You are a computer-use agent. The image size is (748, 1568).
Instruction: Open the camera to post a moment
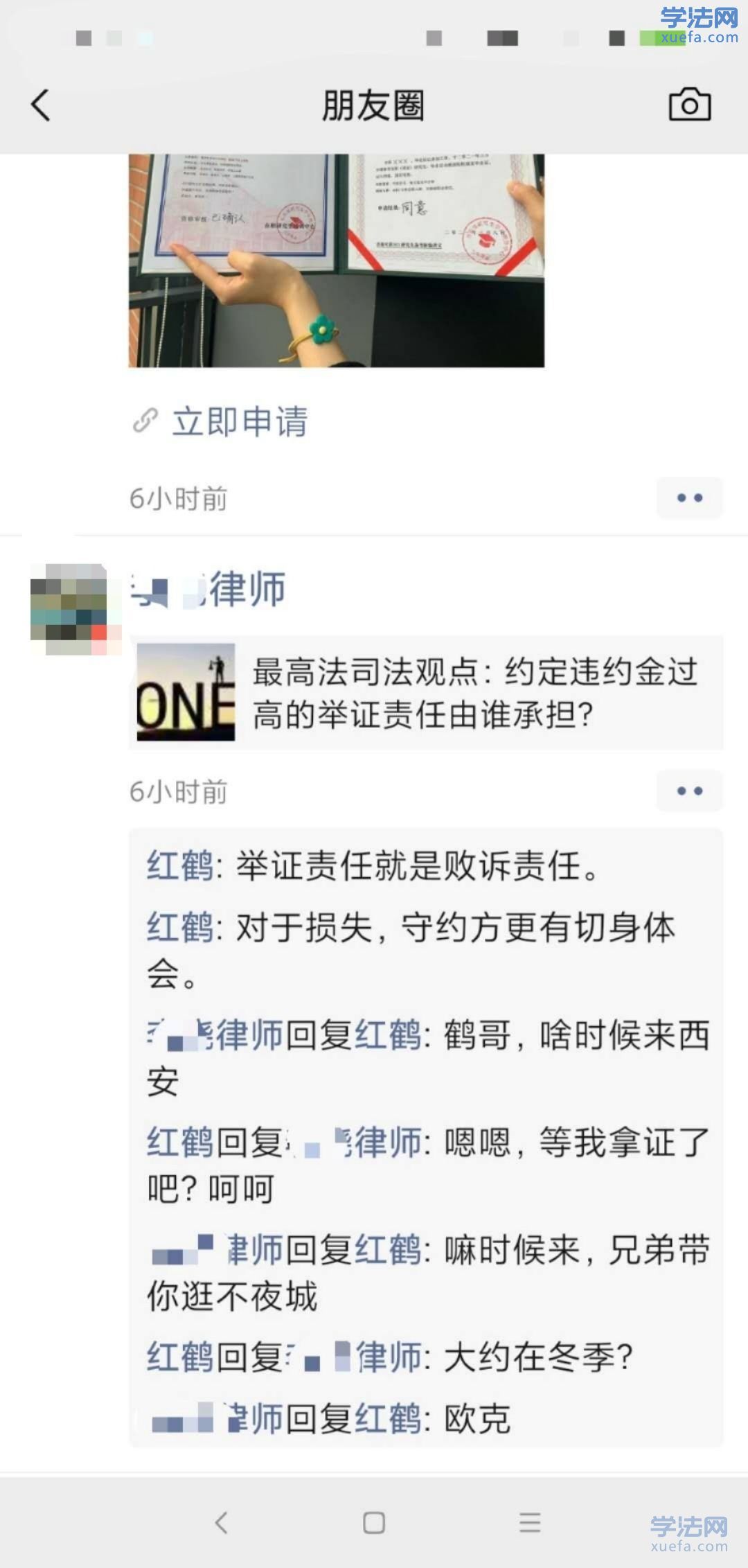click(x=689, y=105)
